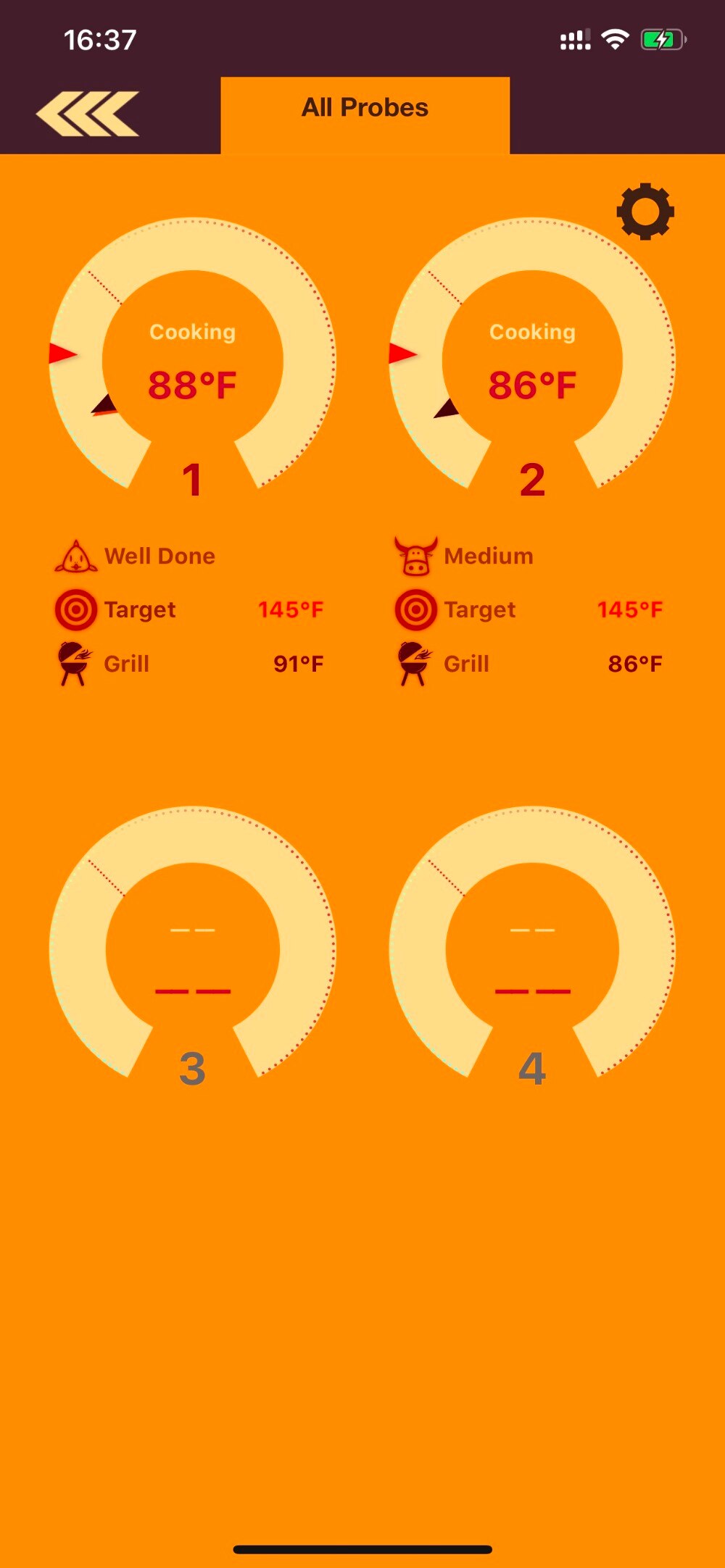Open probe 2 gauge showing 86°F

[532, 360]
